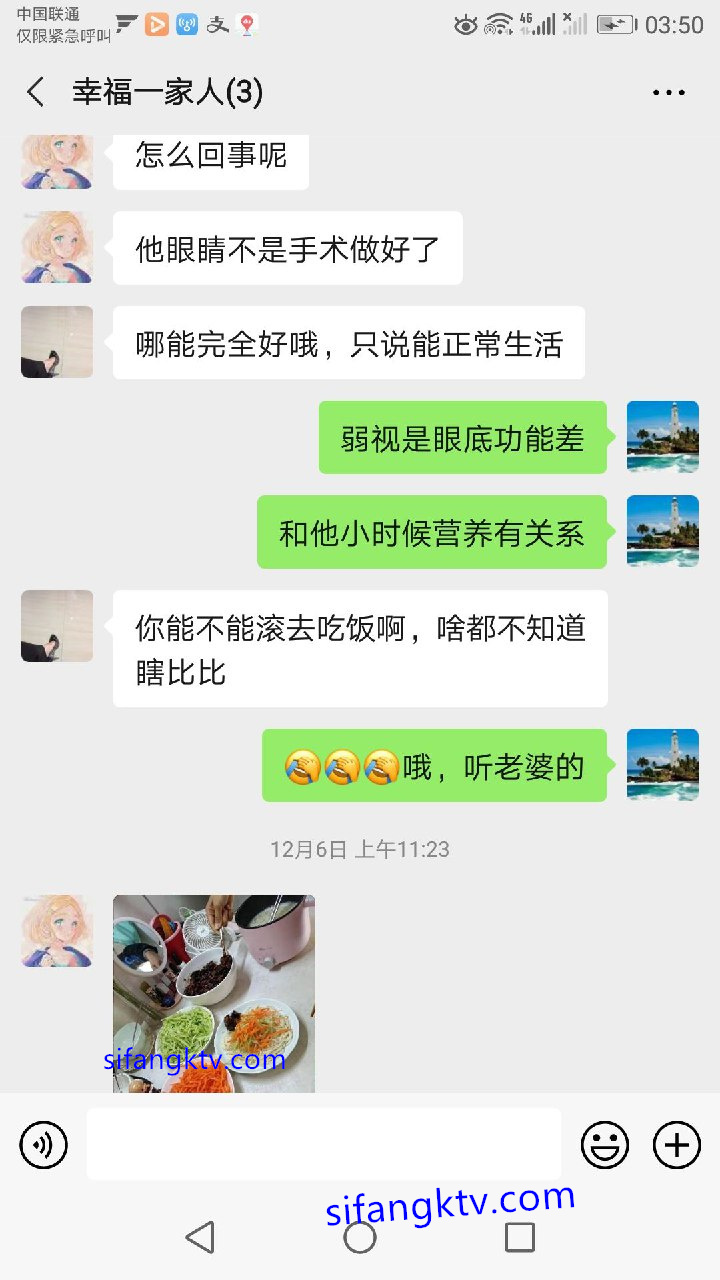Screen dimensions: 720x1280
Task: Tap the system home button
Action: click(x=360, y=1237)
